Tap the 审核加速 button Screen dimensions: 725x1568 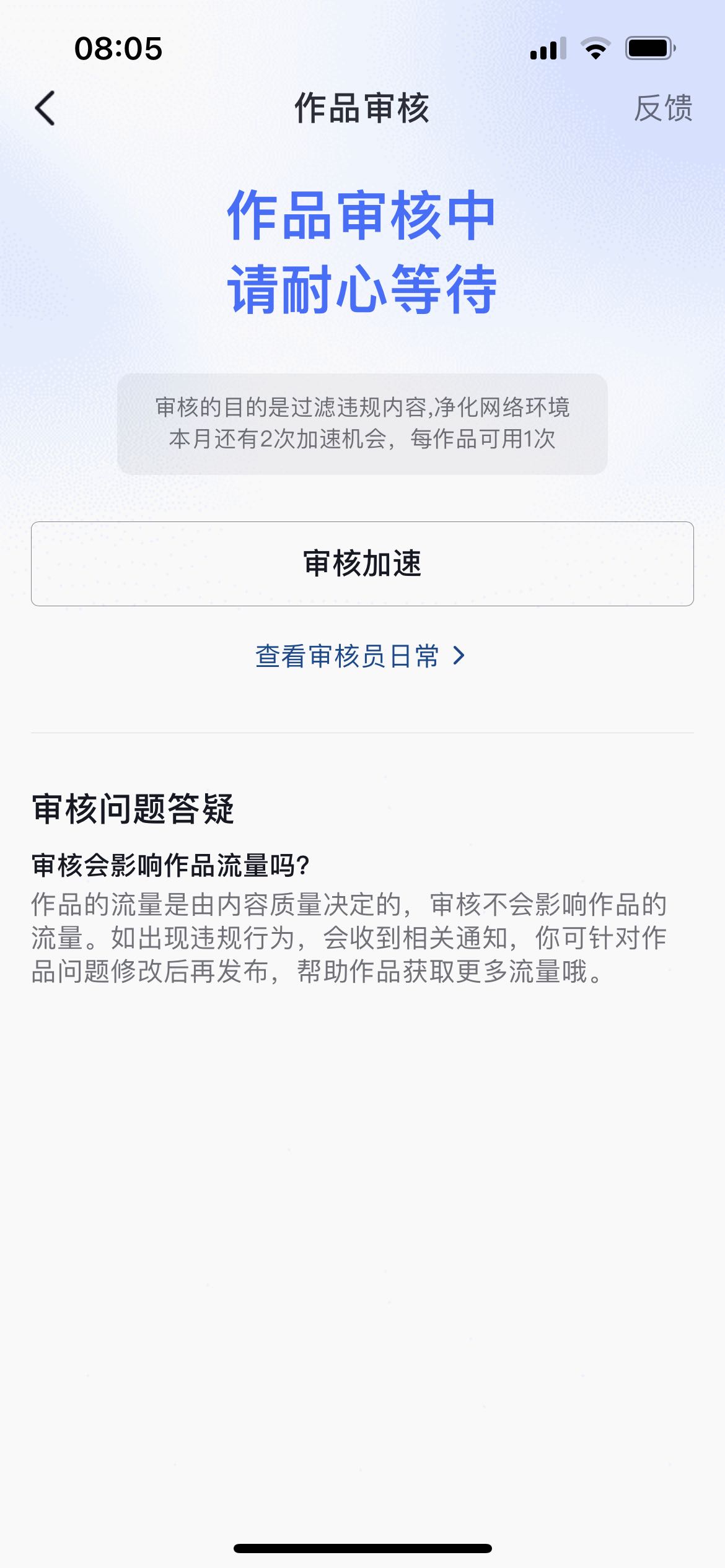(x=362, y=564)
